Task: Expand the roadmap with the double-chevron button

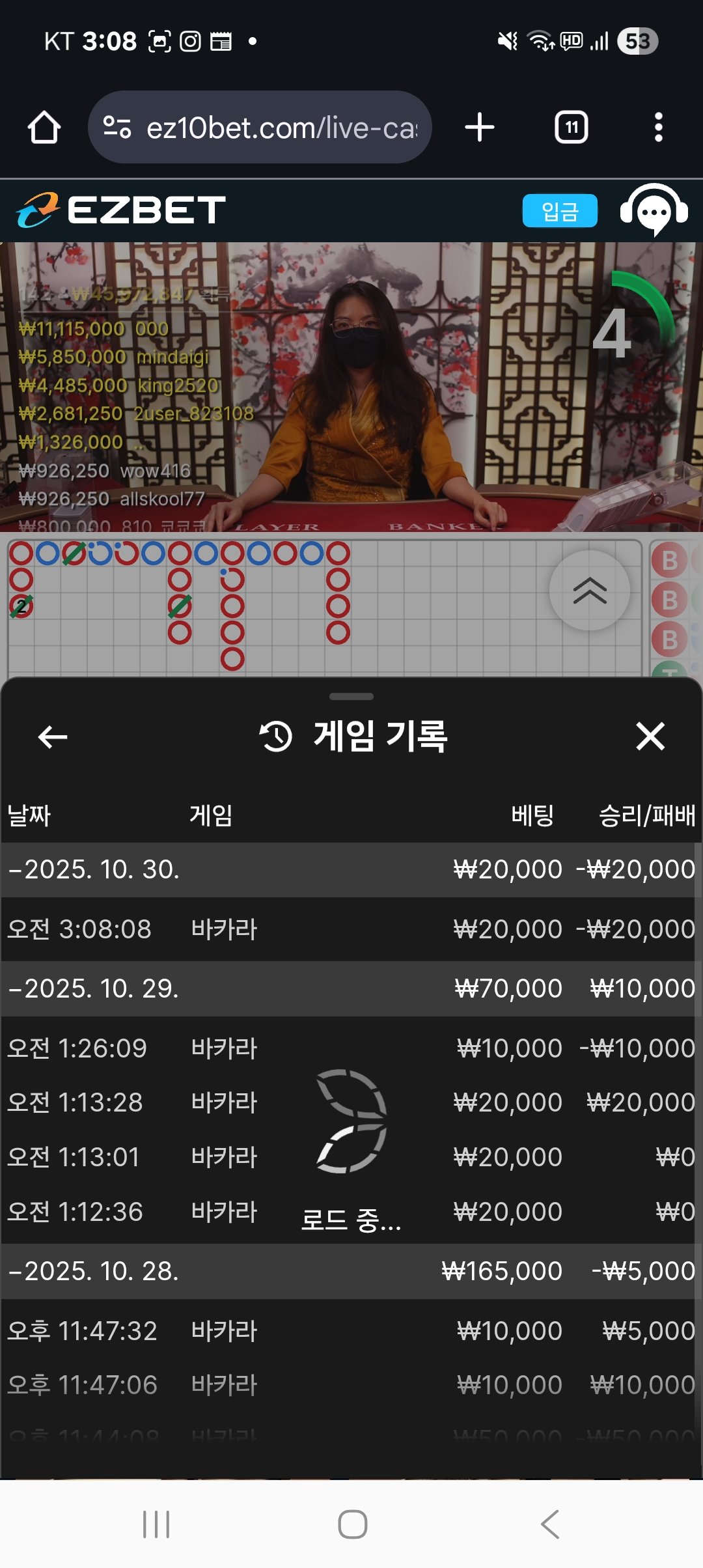Action: click(x=589, y=591)
